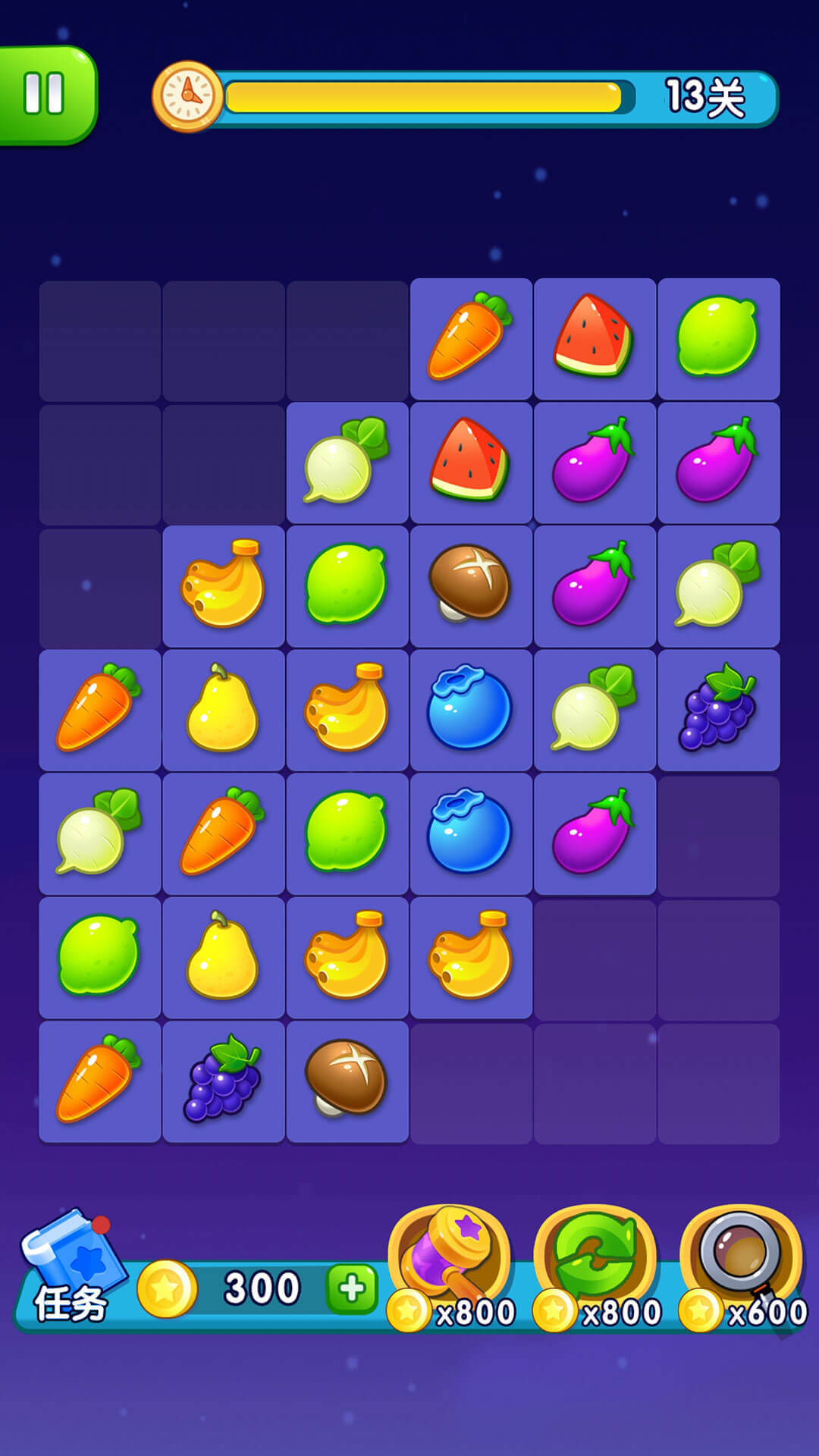Select the pear tile between carrot and banana
This screenshot has width=819, height=1456.
[223, 710]
